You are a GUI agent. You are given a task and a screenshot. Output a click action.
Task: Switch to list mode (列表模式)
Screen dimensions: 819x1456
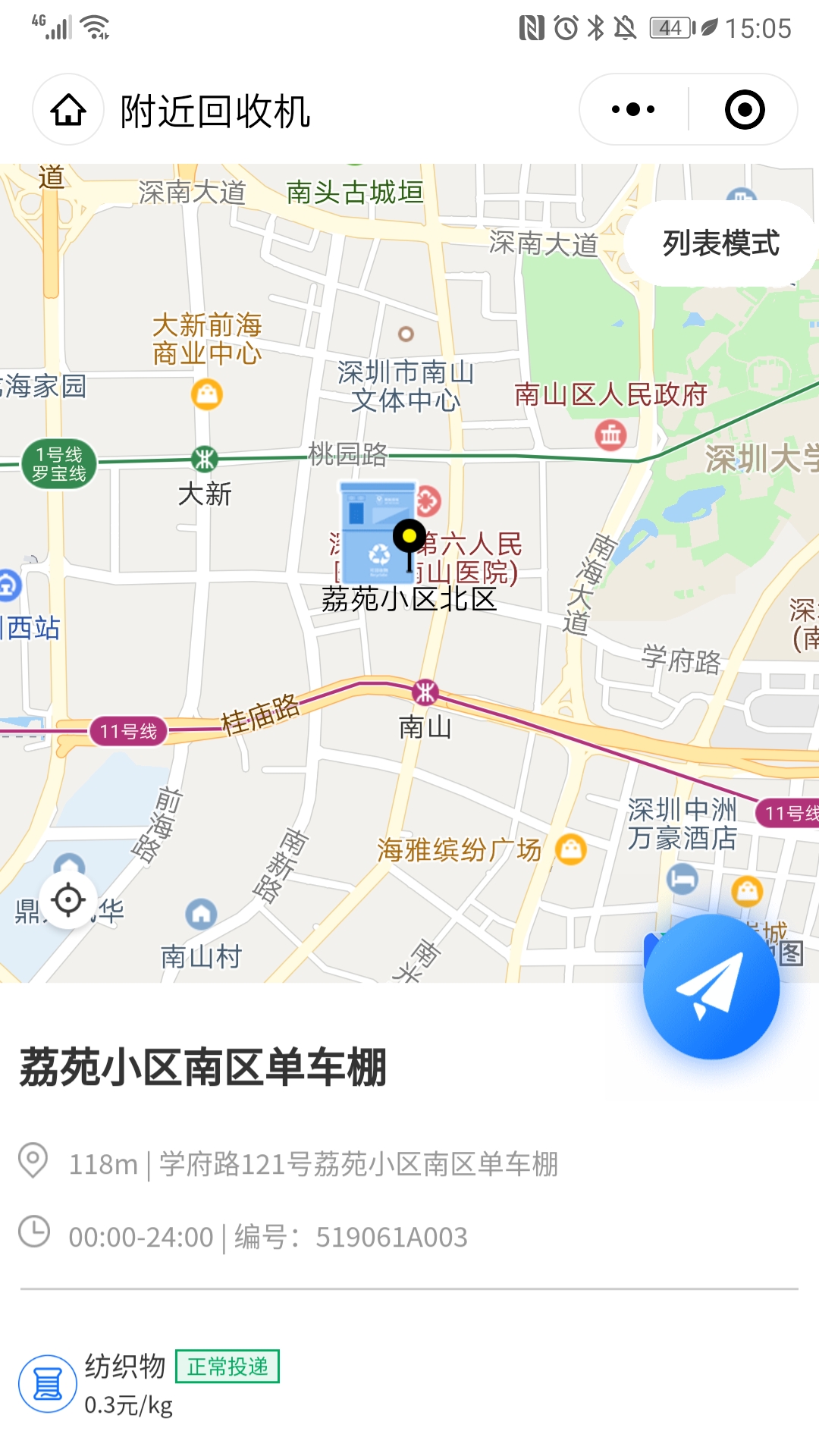720,243
